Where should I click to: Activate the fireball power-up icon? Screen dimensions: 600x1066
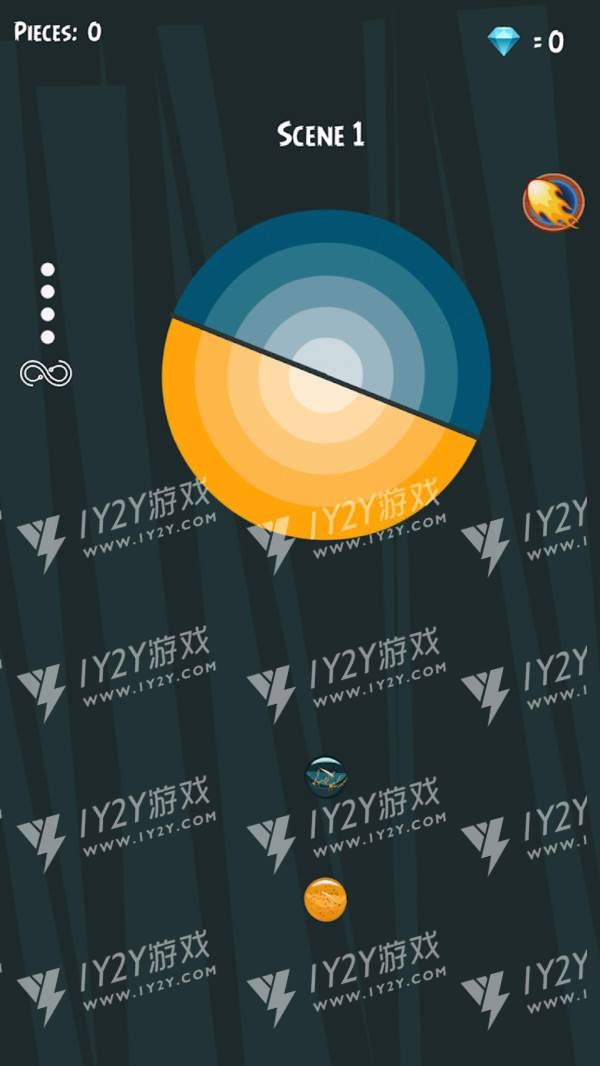pyautogui.click(x=552, y=202)
